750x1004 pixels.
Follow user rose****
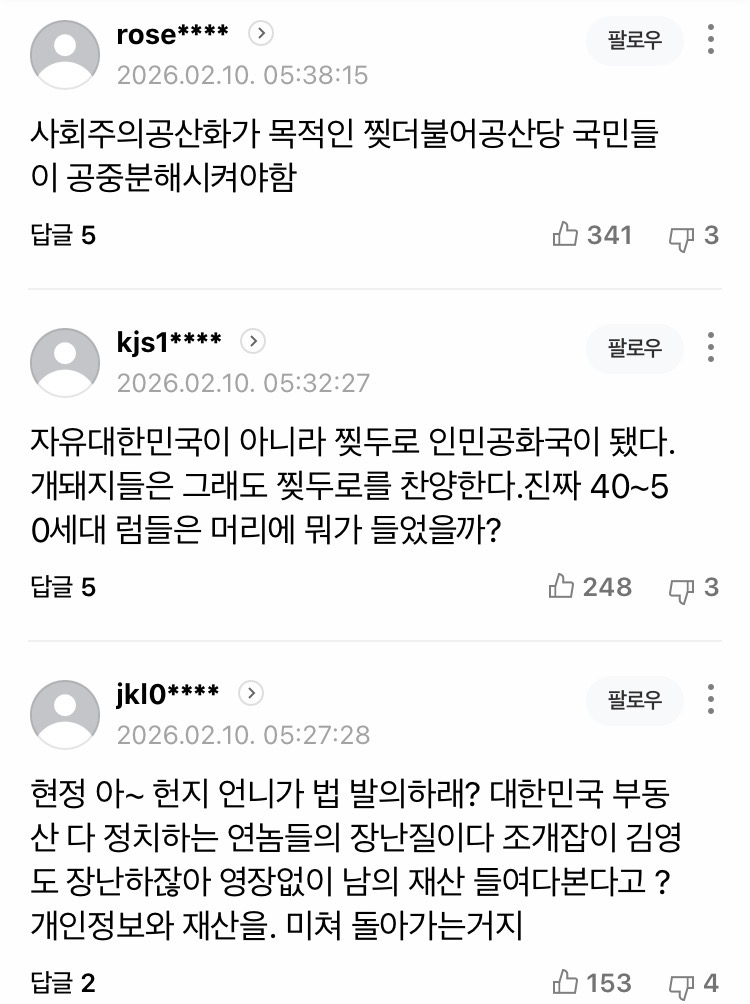pyautogui.click(x=635, y=42)
